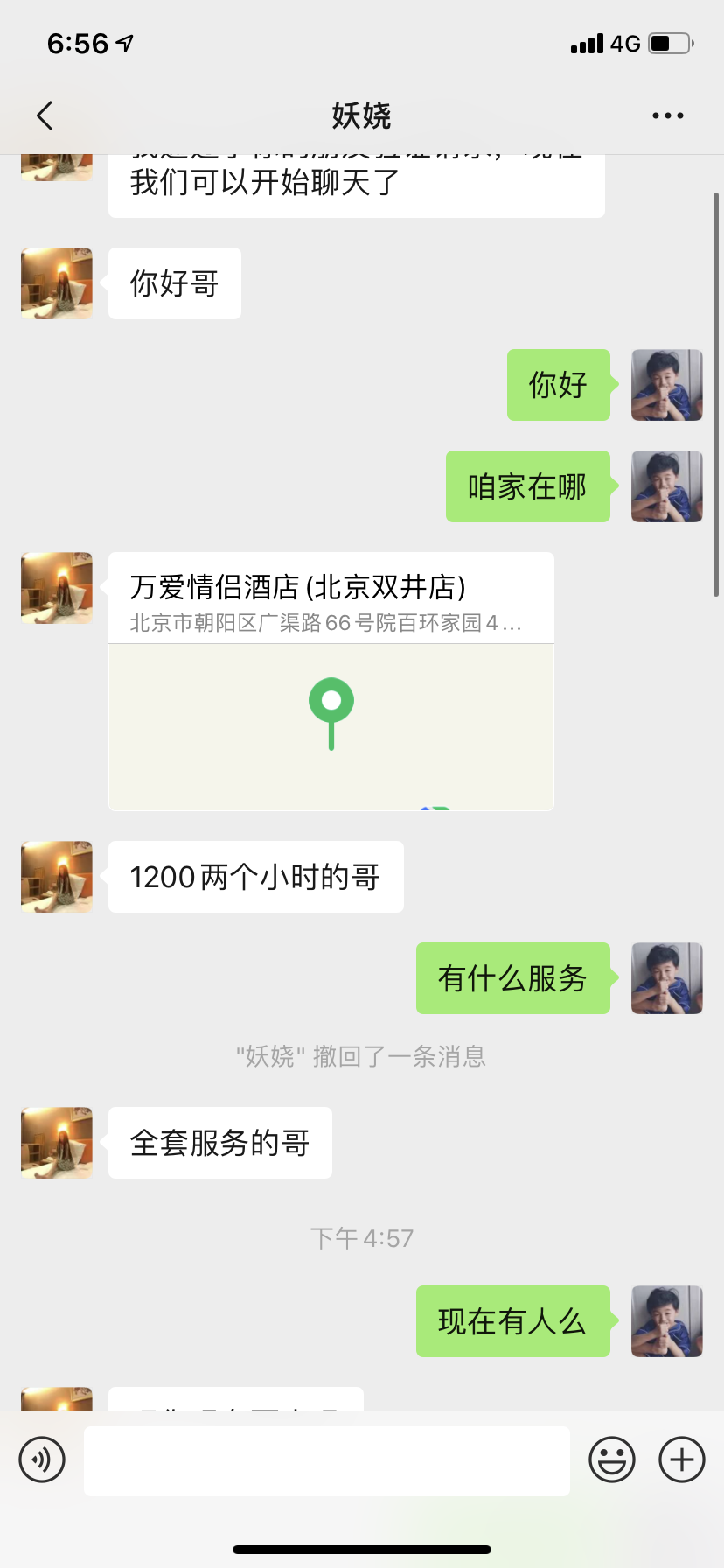Switch to voice message input

point(42,1459)
